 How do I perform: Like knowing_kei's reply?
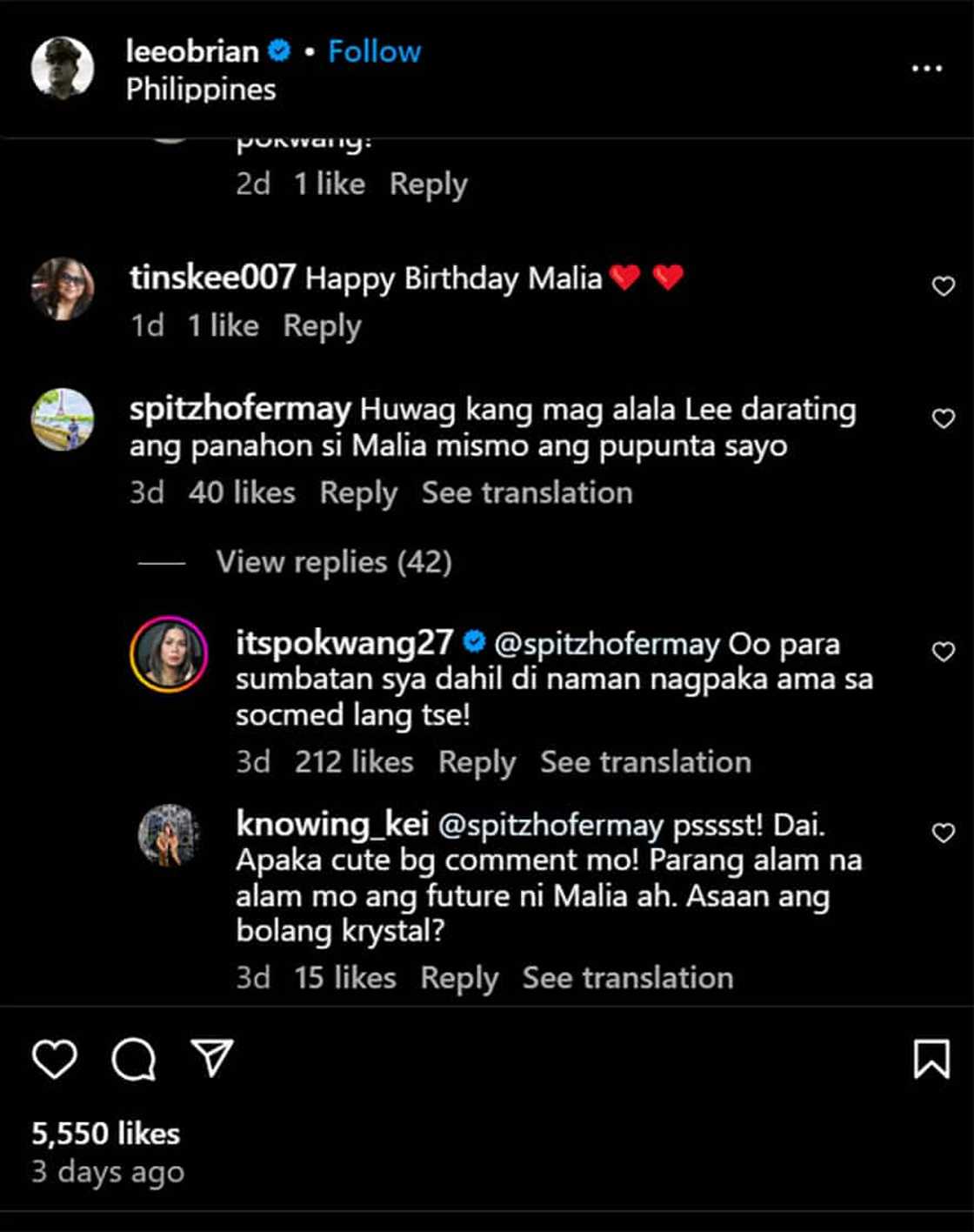pyautogui.click(x=944, y=833)
